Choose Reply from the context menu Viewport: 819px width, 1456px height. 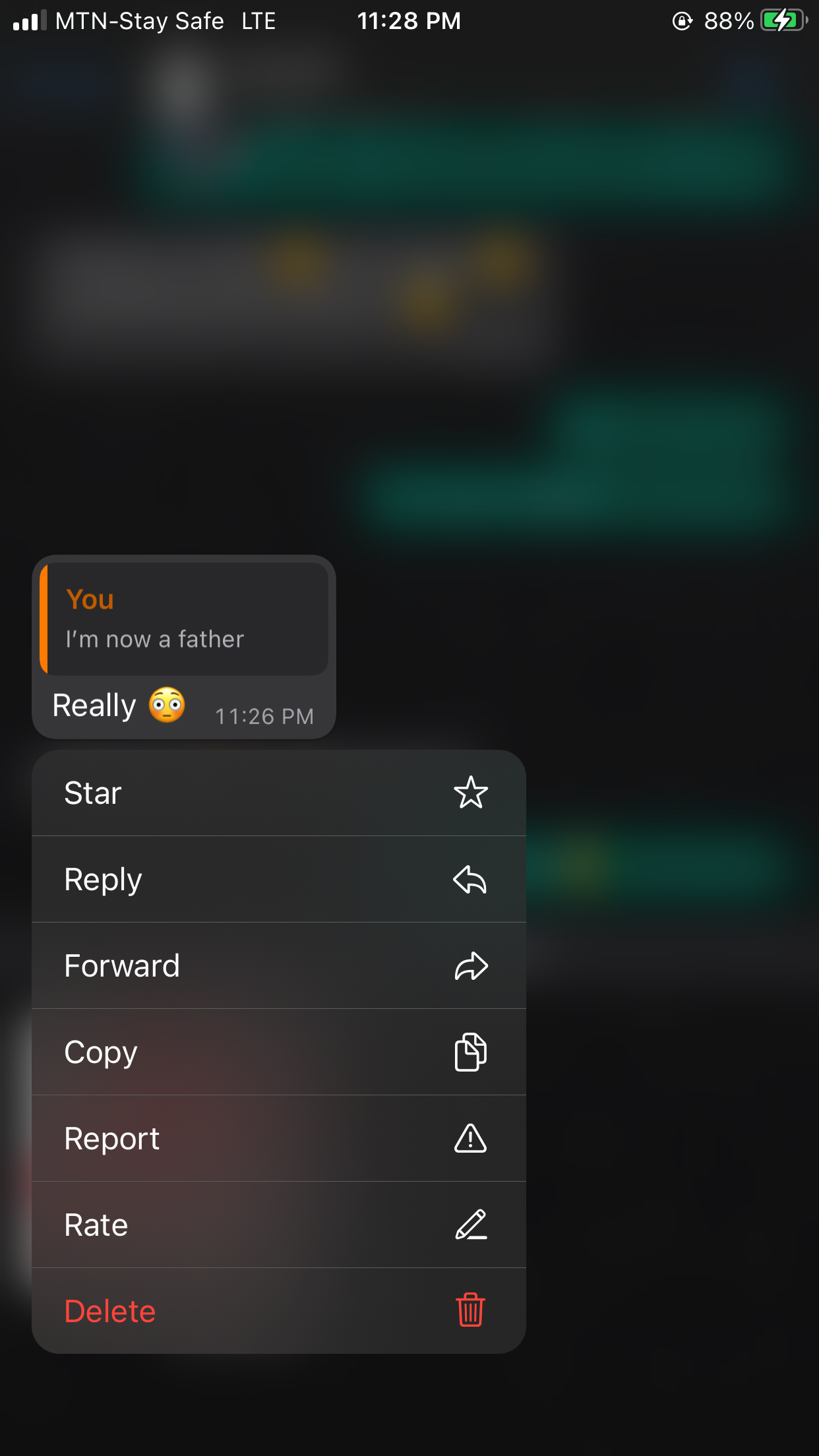279,879
